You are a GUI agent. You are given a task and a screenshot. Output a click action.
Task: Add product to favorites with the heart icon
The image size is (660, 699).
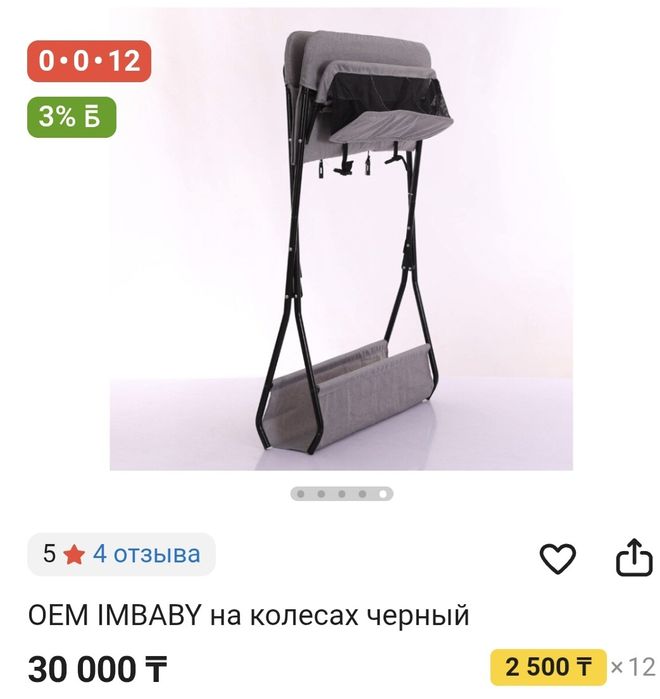[557, 558]
